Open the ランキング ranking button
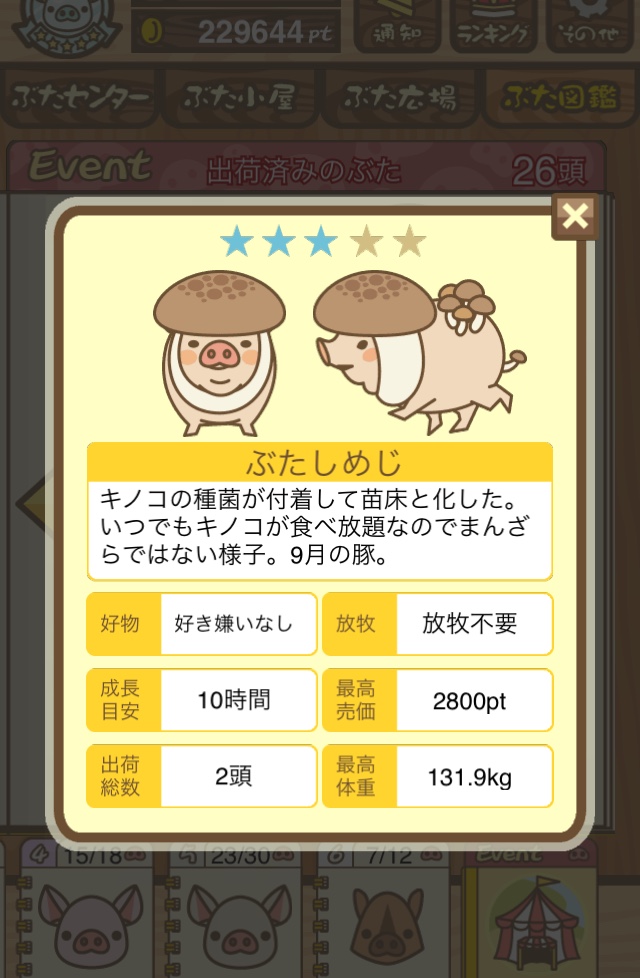Image resolution: width=640 pixels, height=978 pixels. pos(492,25)
